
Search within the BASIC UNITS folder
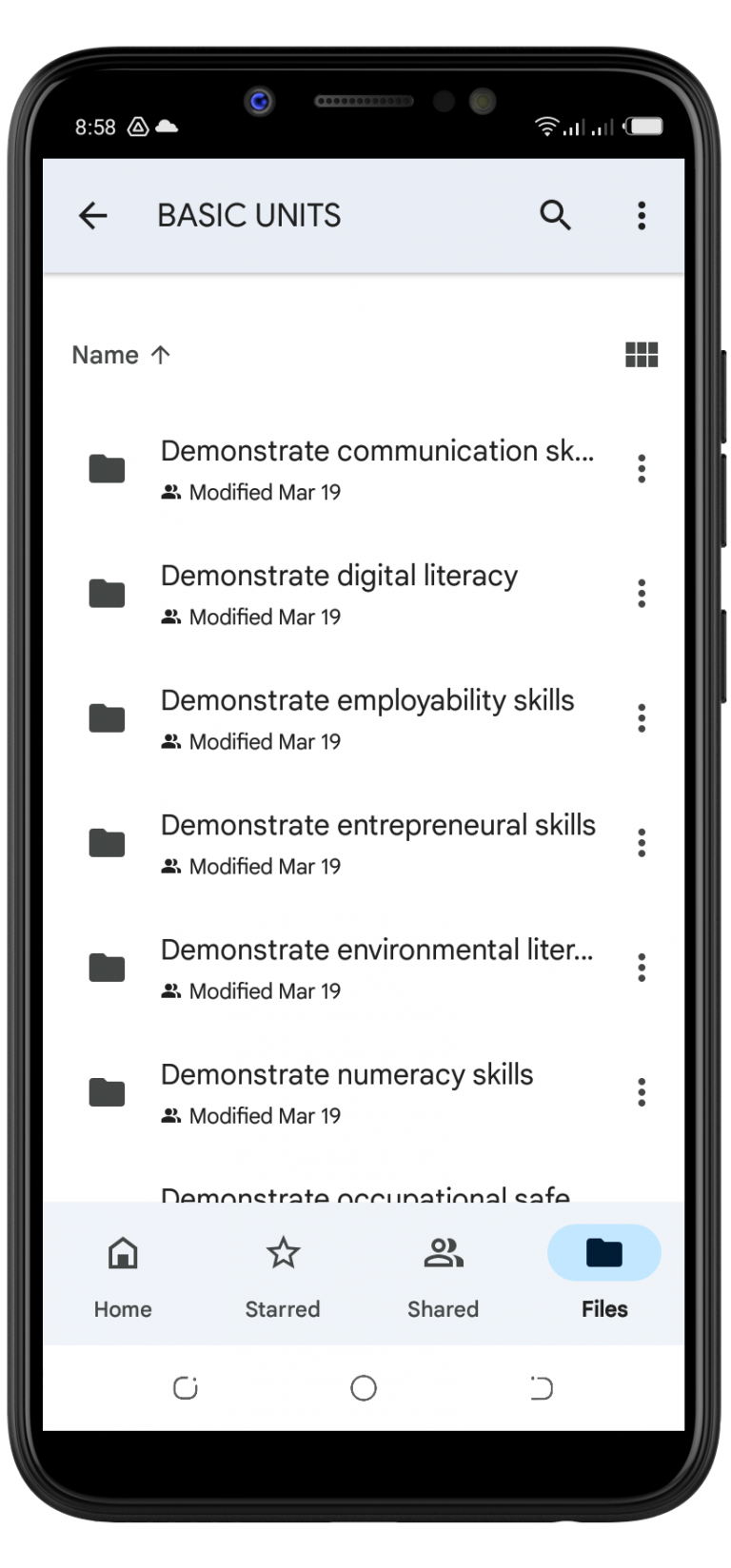[555, 216]
